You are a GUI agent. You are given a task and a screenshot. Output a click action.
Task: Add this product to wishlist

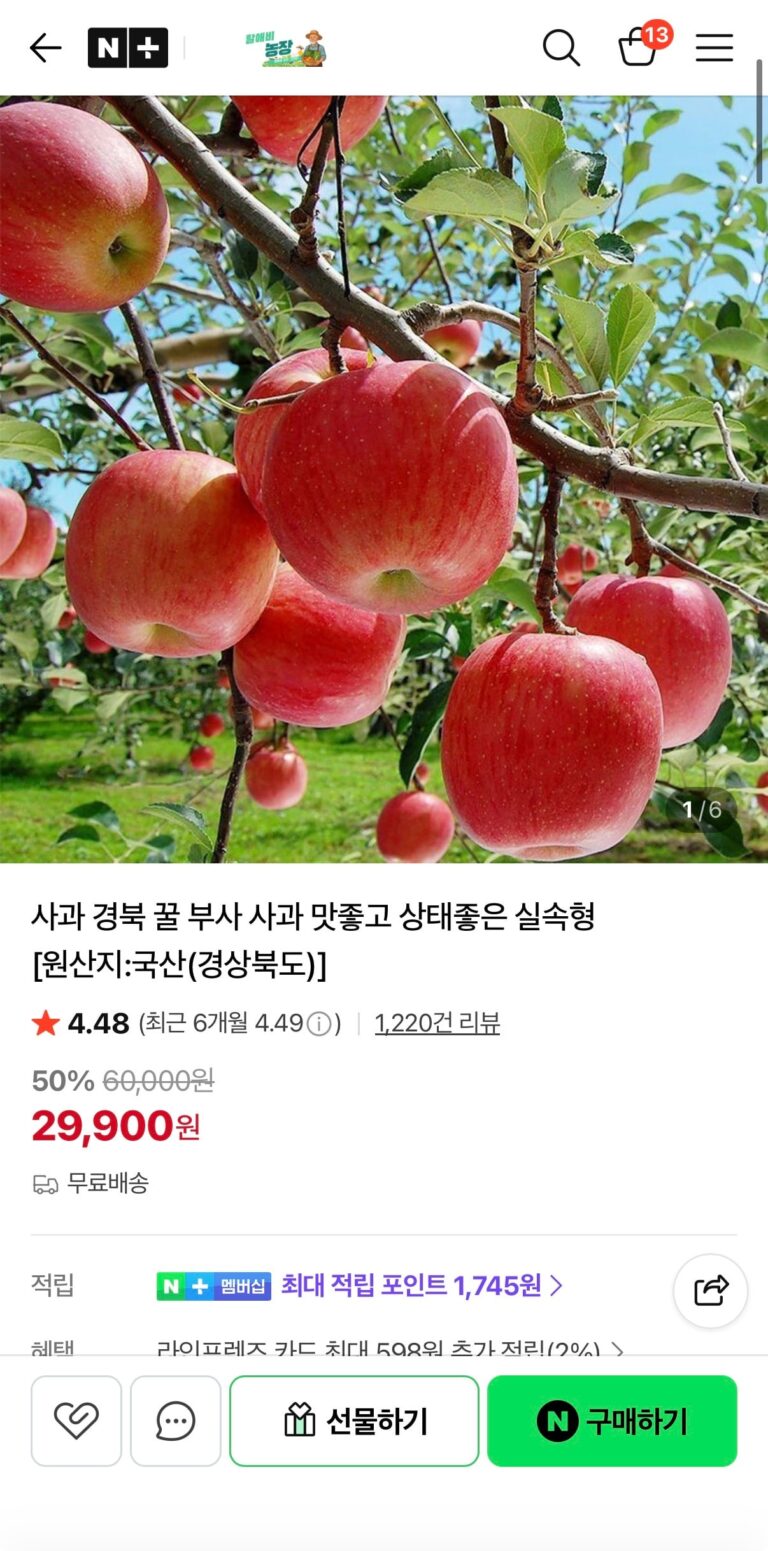(76, 1420)
